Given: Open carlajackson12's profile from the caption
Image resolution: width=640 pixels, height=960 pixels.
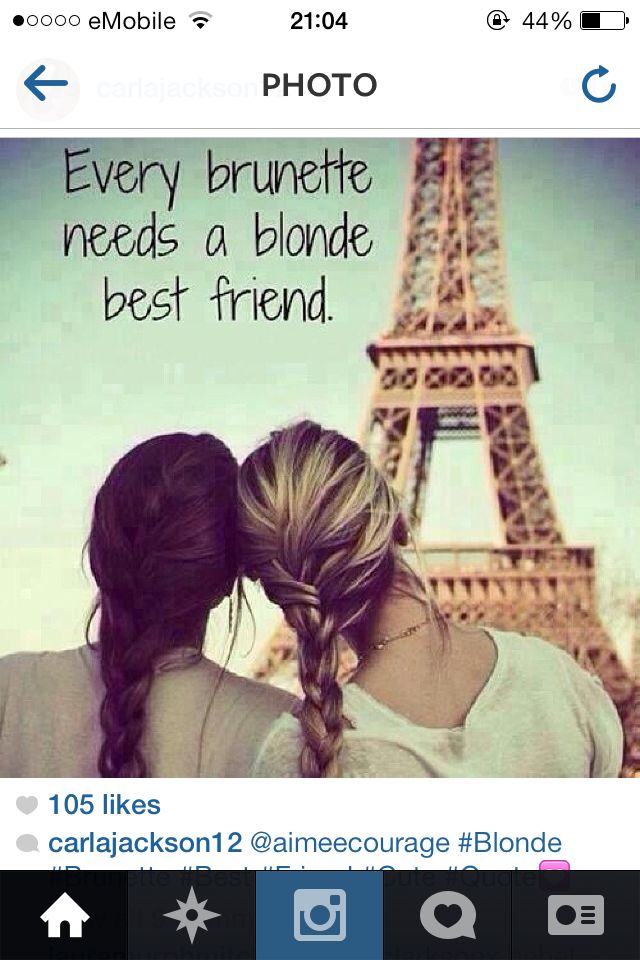Looking at the screenshot, I should tap(144, 843).
